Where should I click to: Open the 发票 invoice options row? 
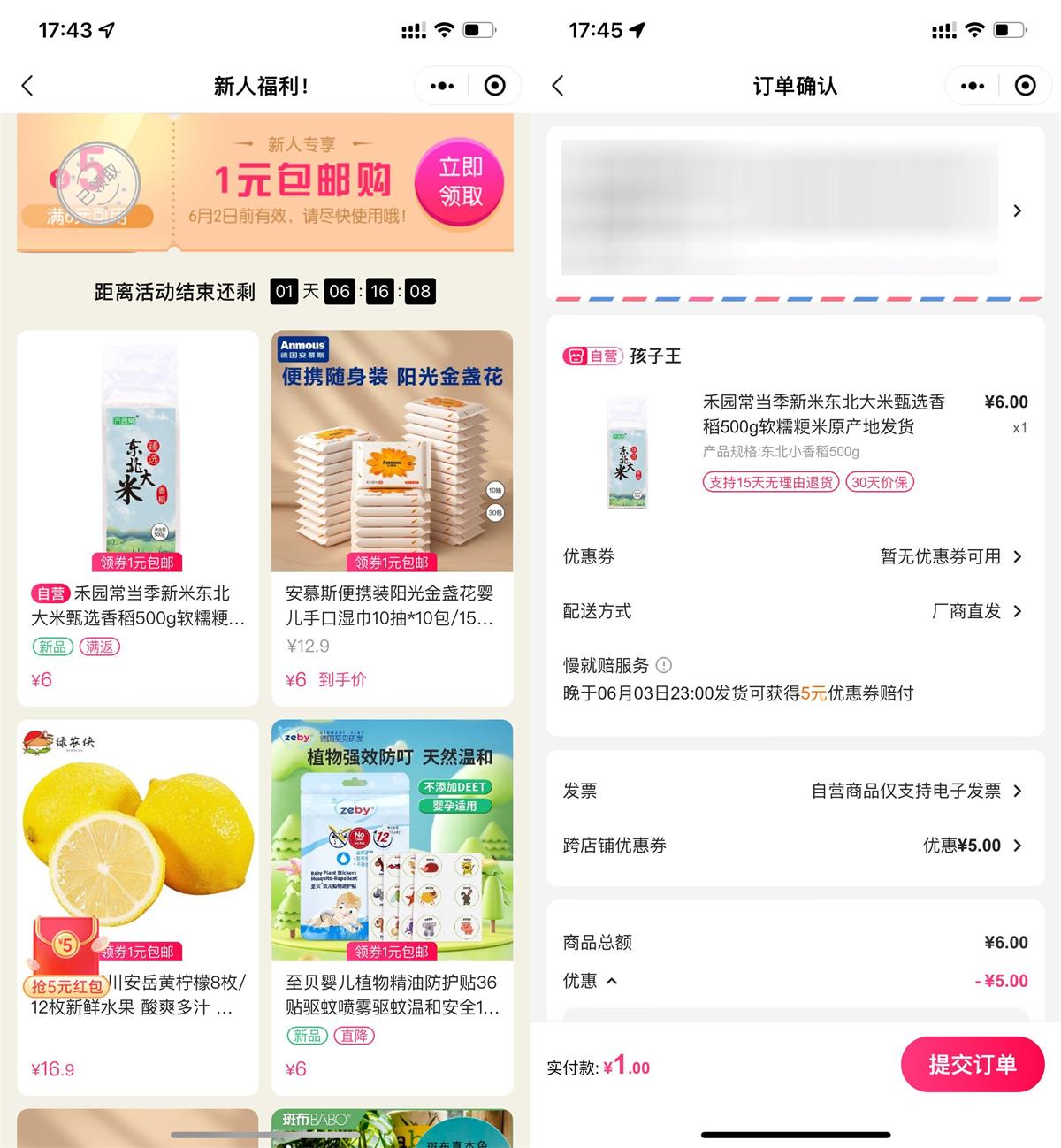pyautogui.click(x=796, y=791)
